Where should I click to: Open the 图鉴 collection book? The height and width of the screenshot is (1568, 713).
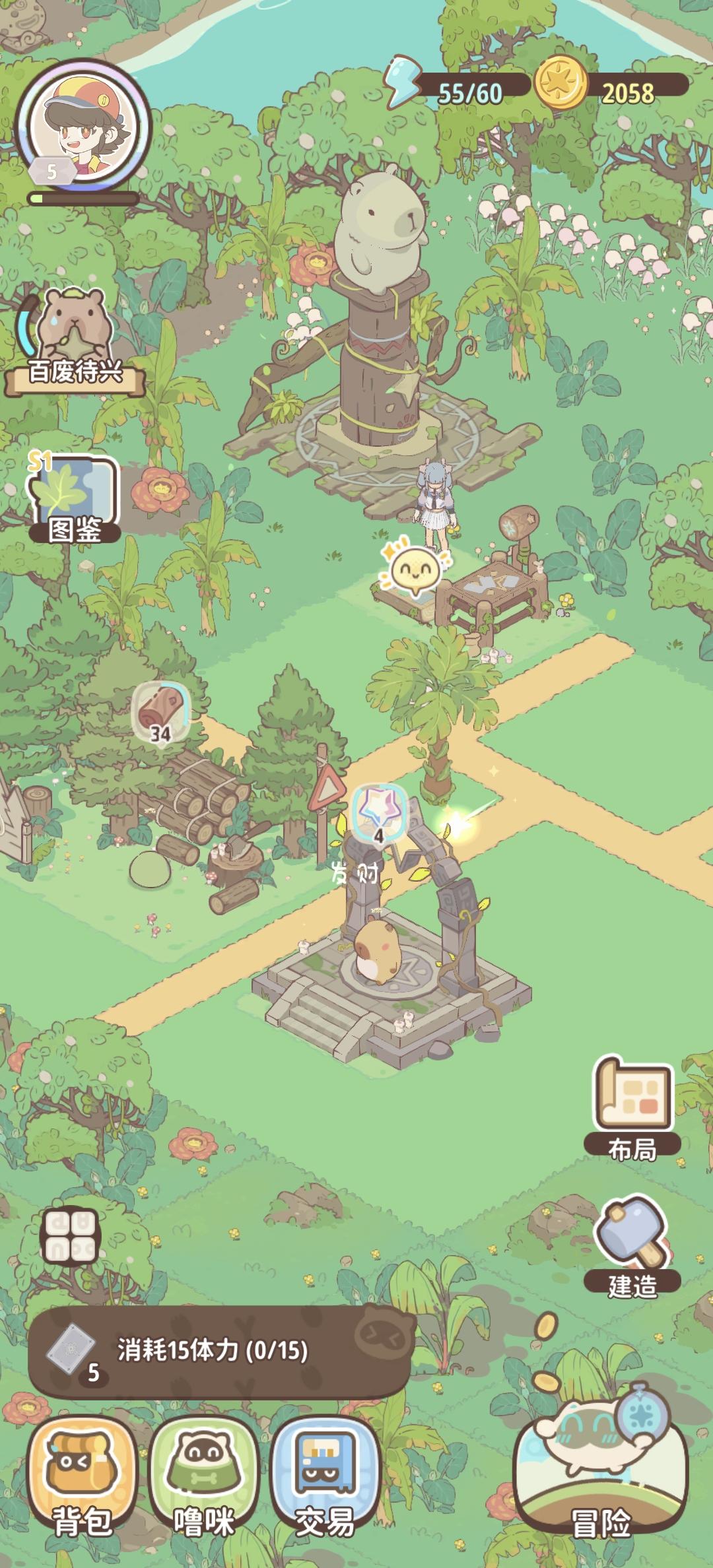[x=73, y=498]
